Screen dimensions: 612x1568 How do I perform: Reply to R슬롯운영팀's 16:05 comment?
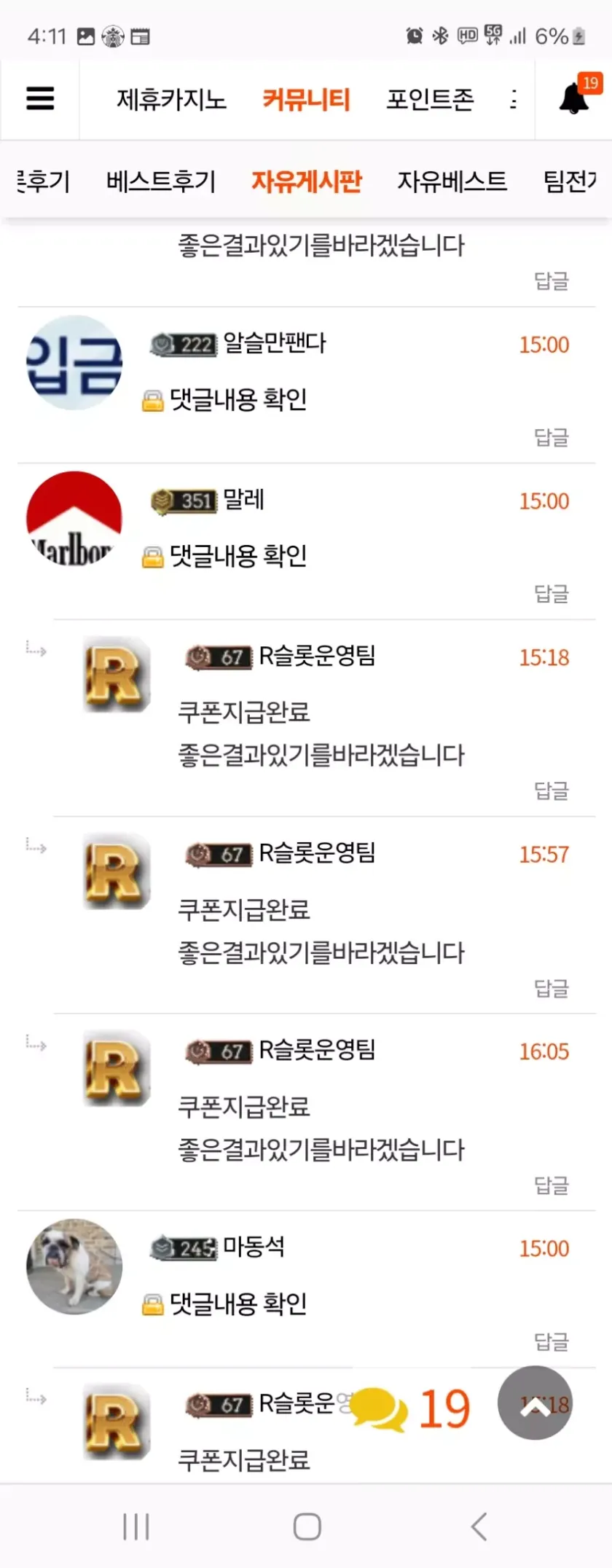[x=551, y=1185]
